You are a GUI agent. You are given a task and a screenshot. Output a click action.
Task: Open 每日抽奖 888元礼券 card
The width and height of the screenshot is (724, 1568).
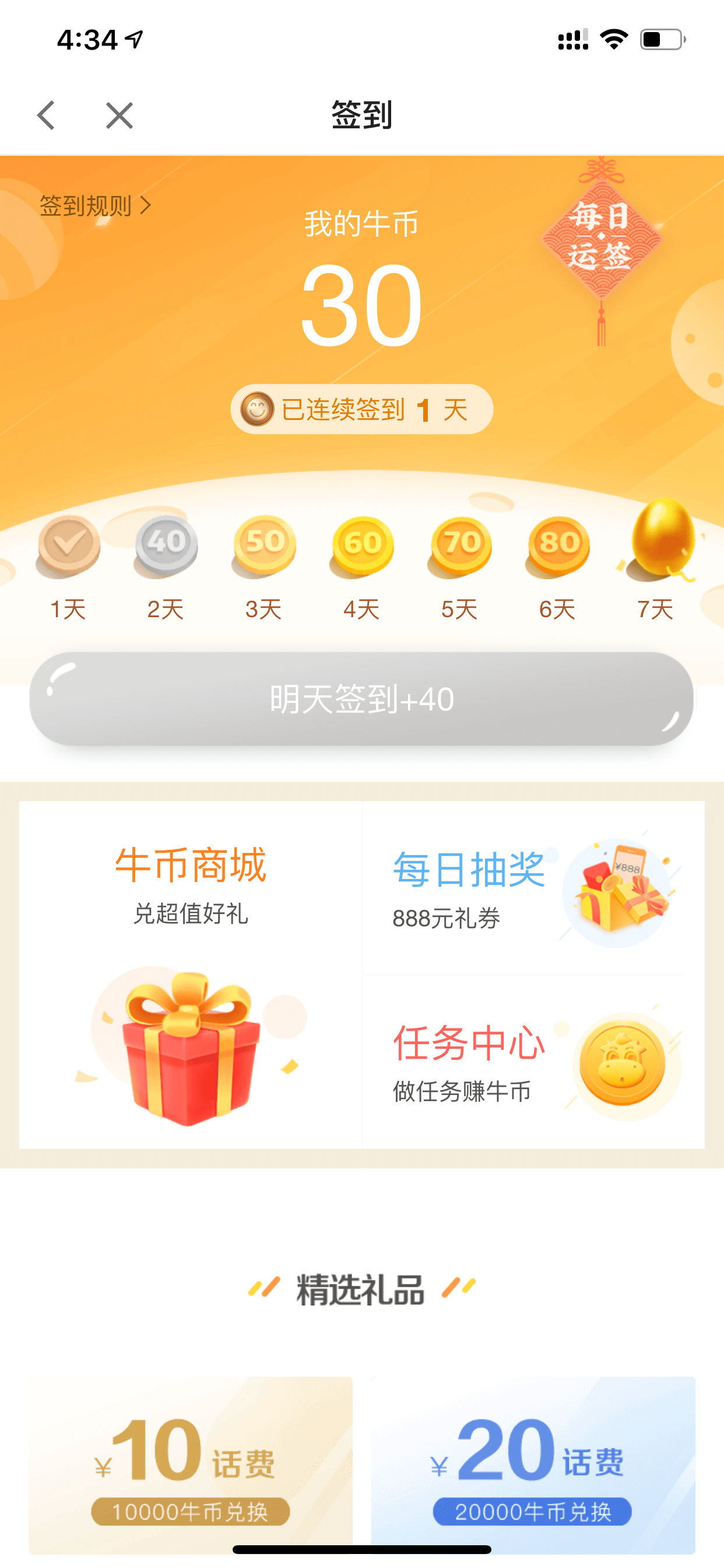pos(533,888)
